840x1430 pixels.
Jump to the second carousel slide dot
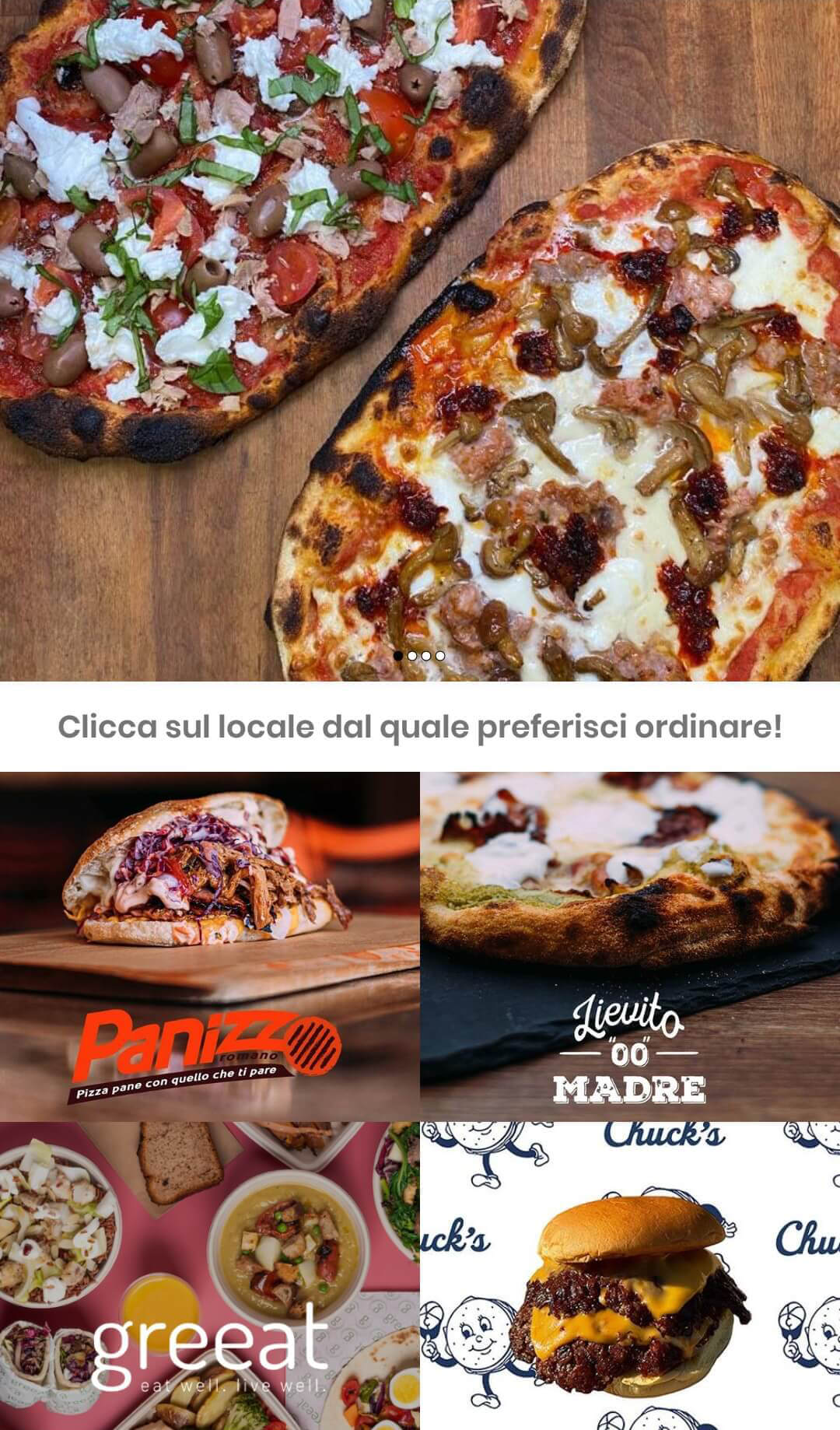point(412,655)
